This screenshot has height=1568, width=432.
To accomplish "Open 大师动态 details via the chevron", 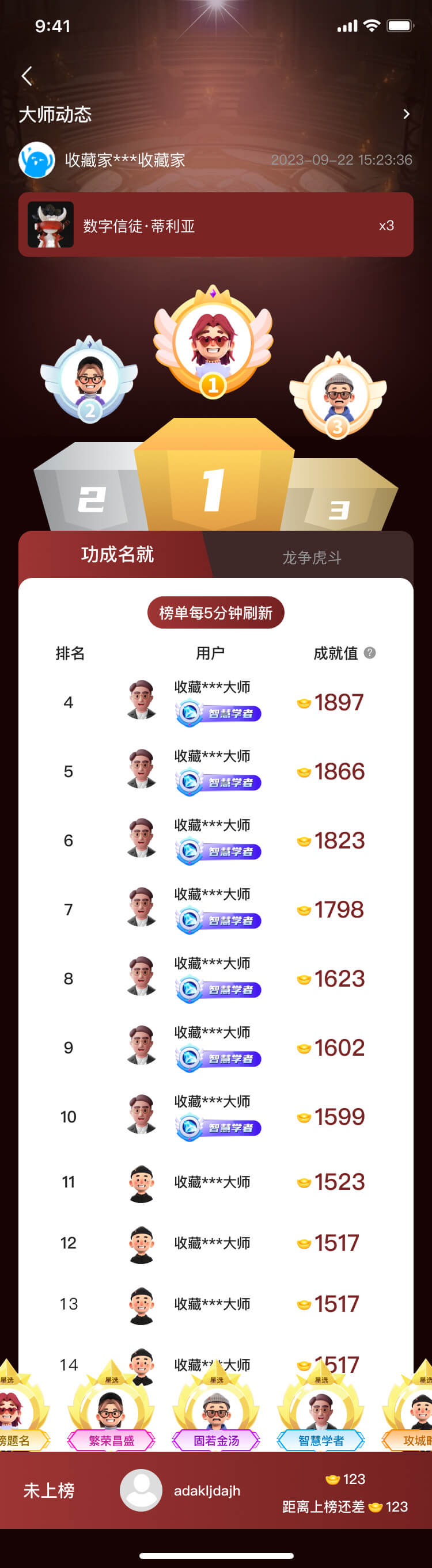I will (x=406, y=115).
